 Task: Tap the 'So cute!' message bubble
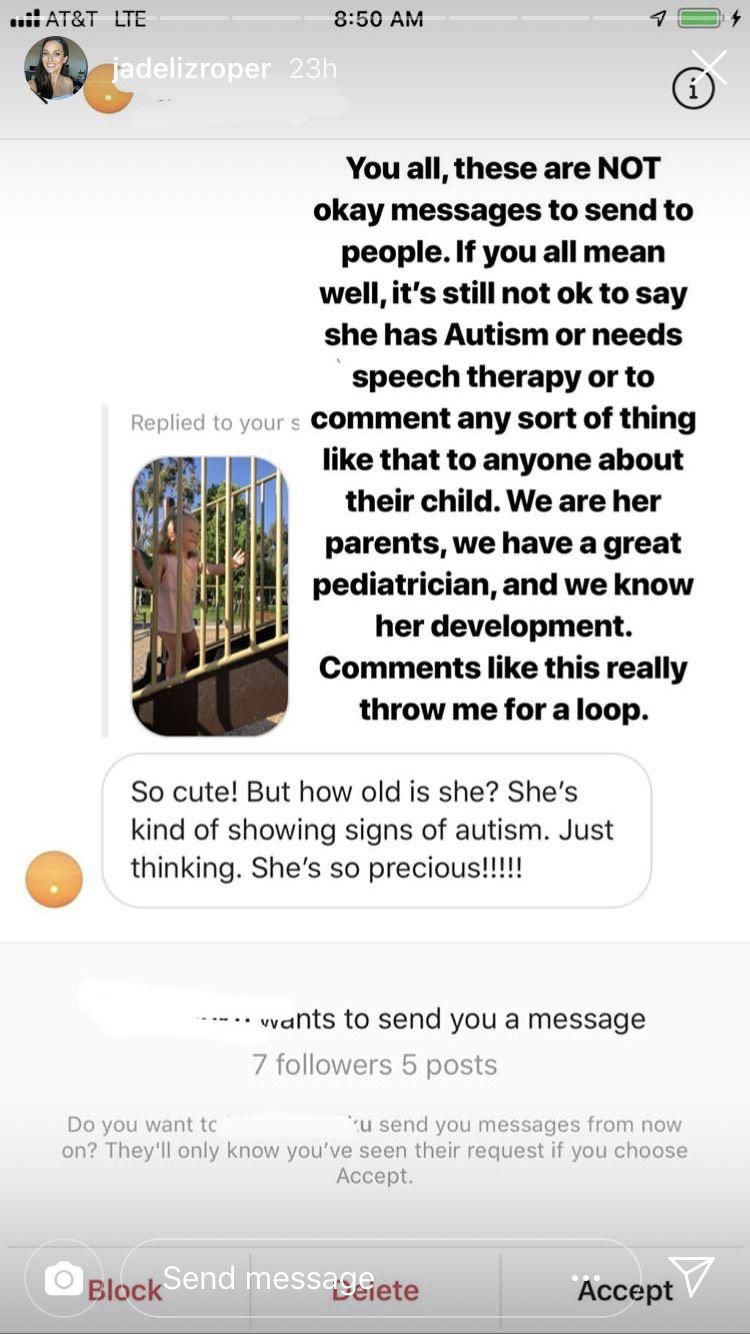[377, 829]
